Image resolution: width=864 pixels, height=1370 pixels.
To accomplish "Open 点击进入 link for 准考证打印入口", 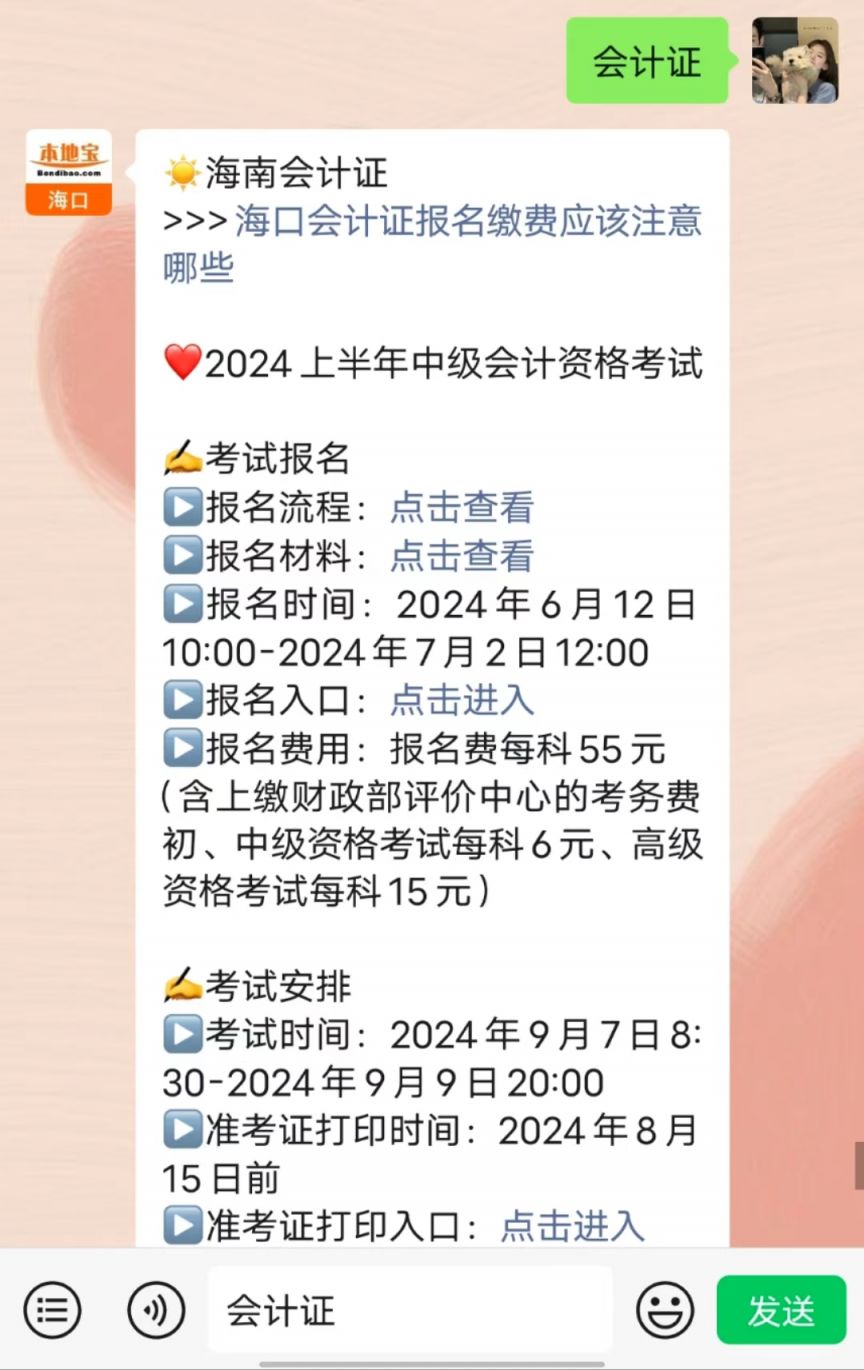I will [571, 1226].
